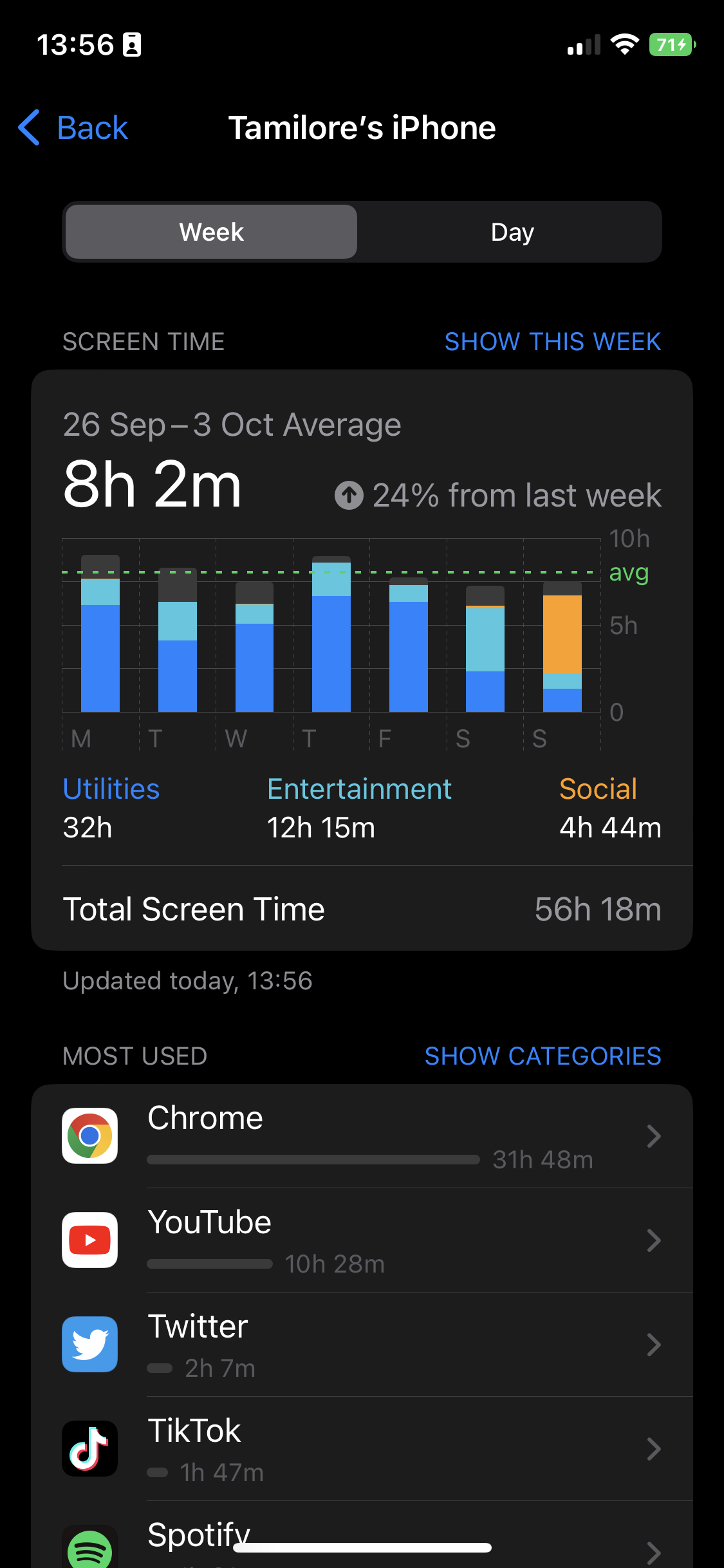View TikTok screen time details
The width and height of the screenshot is (724, 1568).
click(x=362, y=1449)
